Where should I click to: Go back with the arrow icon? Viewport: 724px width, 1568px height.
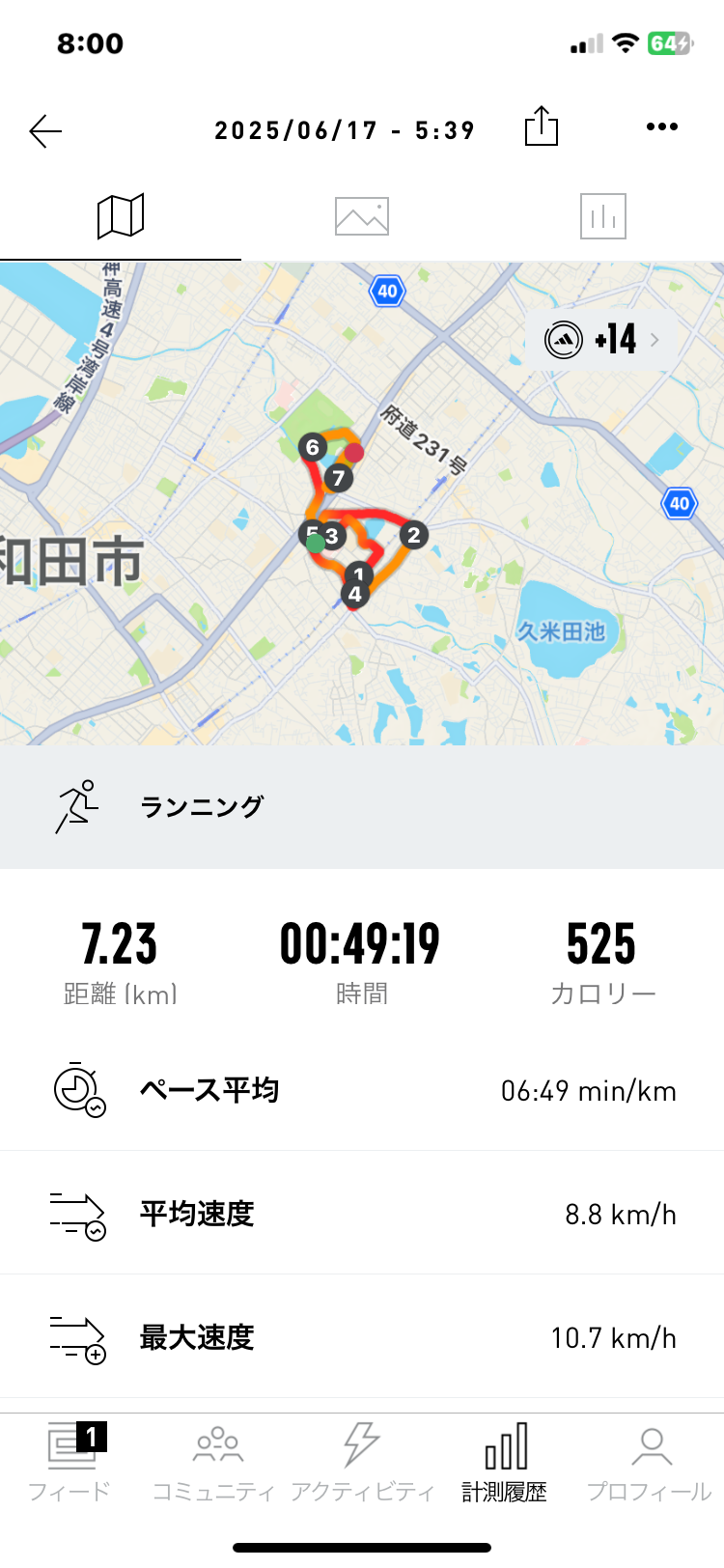[x=45, y=130]
